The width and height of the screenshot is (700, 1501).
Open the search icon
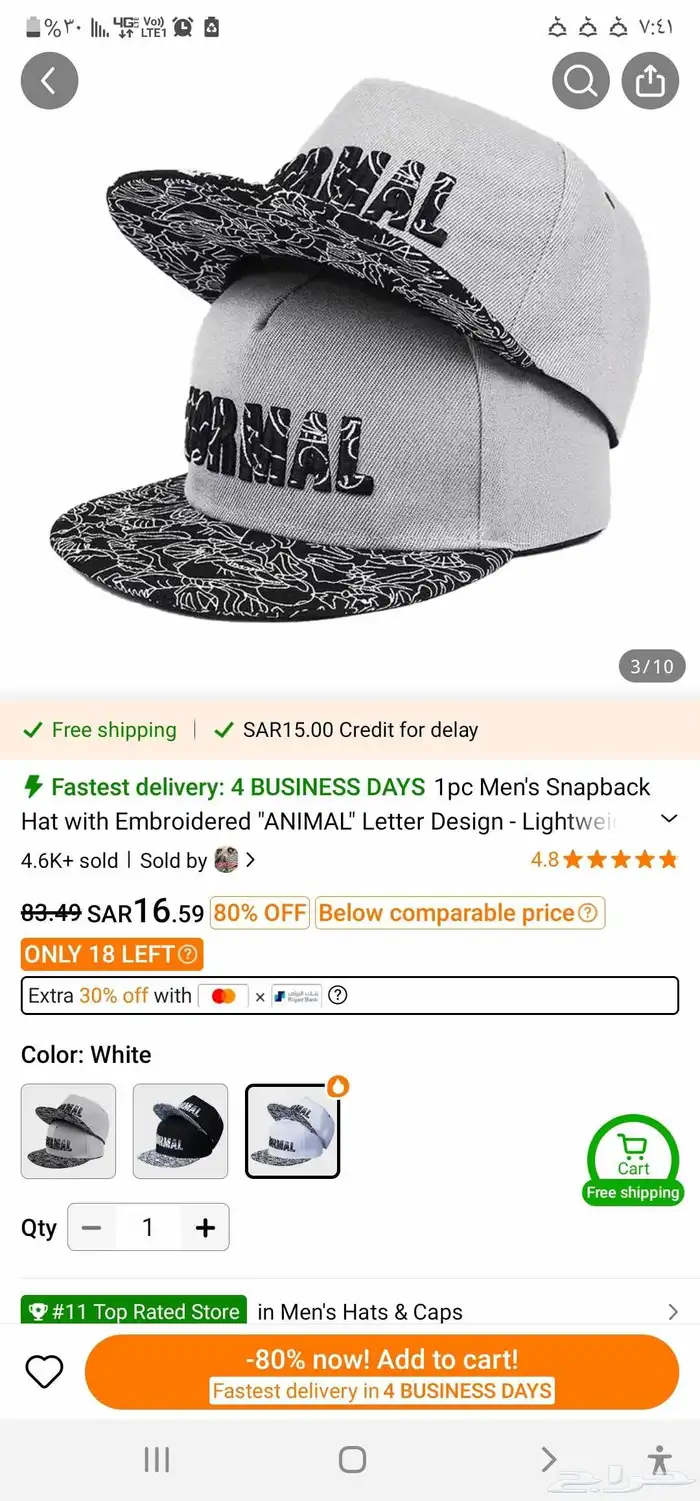(580, 80)
